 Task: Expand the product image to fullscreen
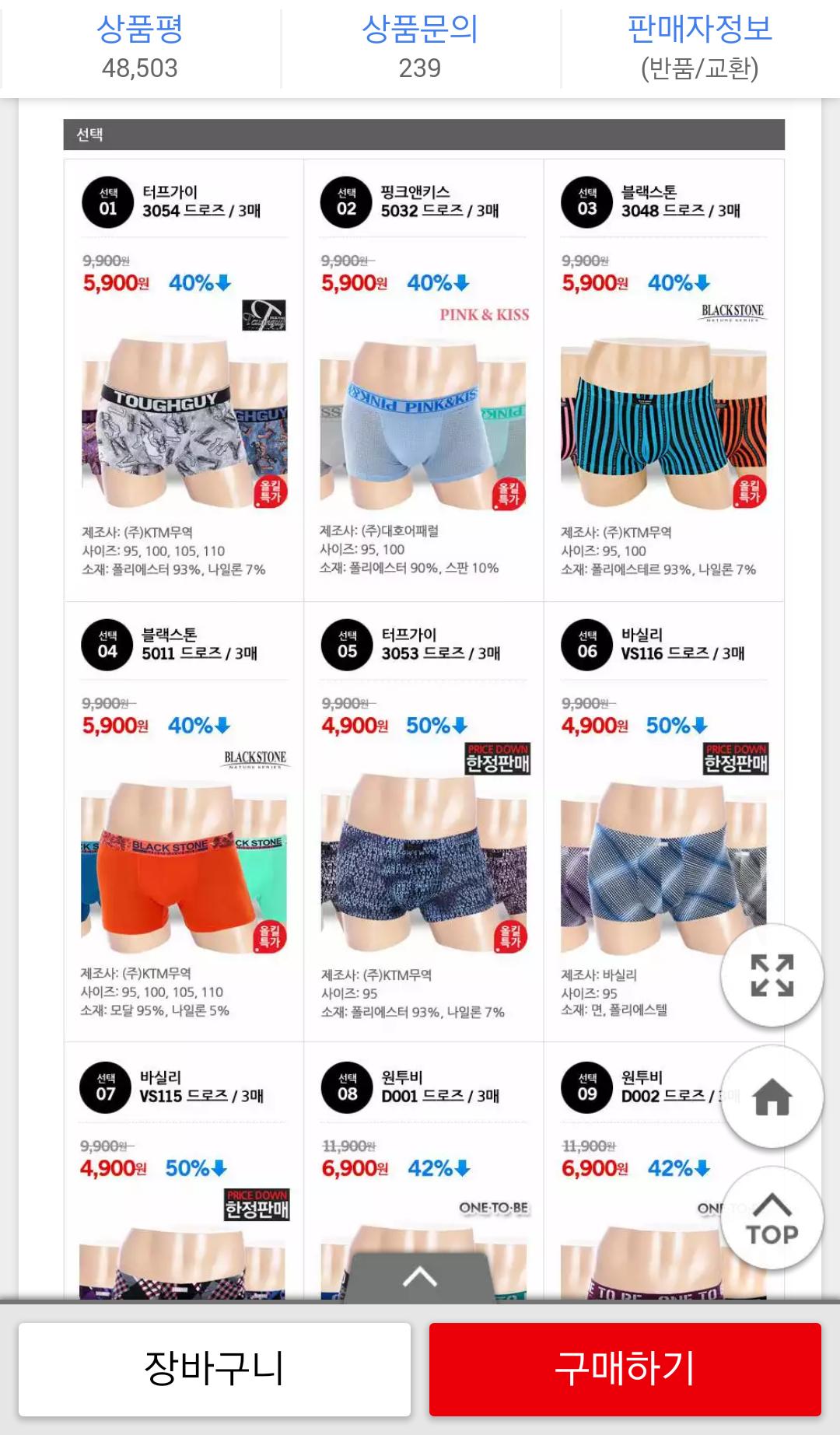(x=772, y=975)
